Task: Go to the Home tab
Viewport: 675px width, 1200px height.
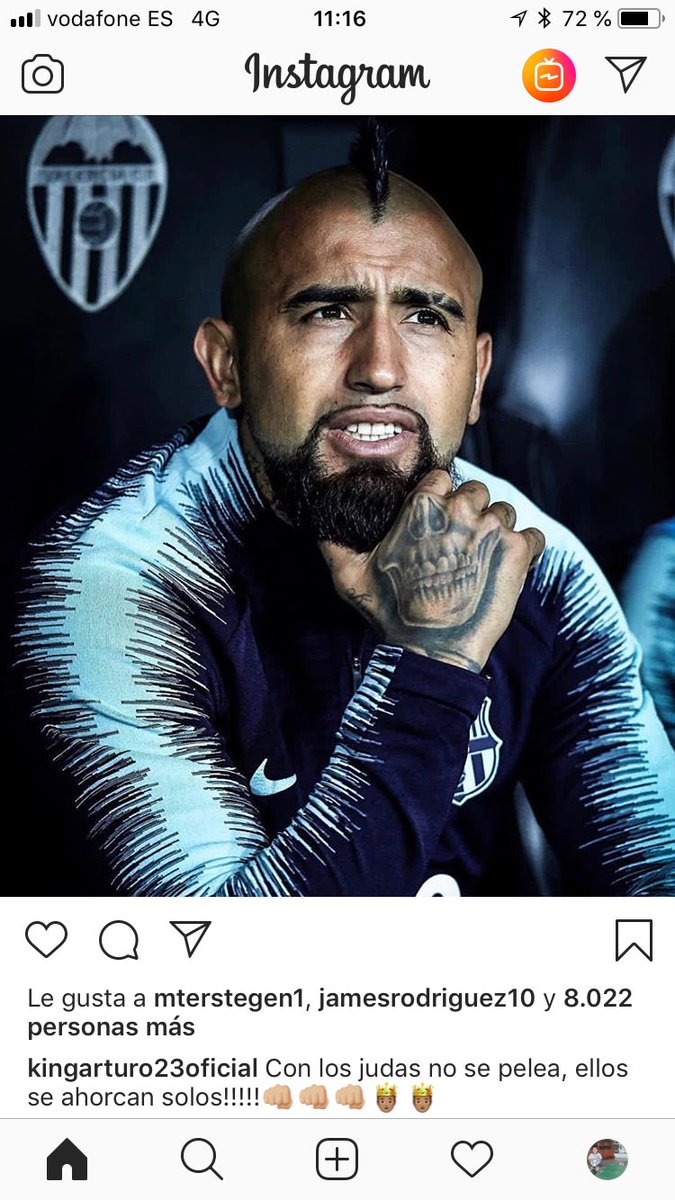Action: point(67,1160)
